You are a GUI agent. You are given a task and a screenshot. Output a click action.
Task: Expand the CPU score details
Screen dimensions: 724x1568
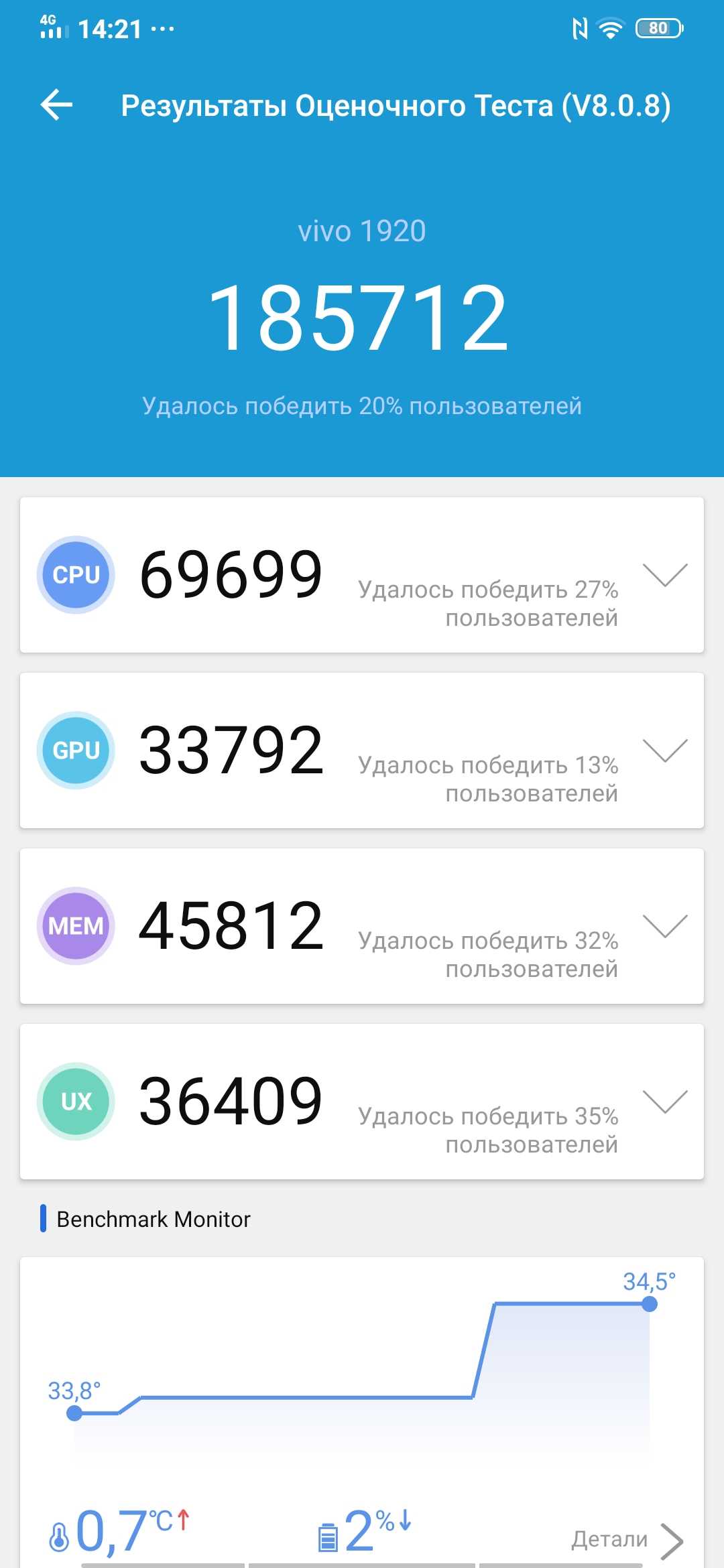coord(664,575)
